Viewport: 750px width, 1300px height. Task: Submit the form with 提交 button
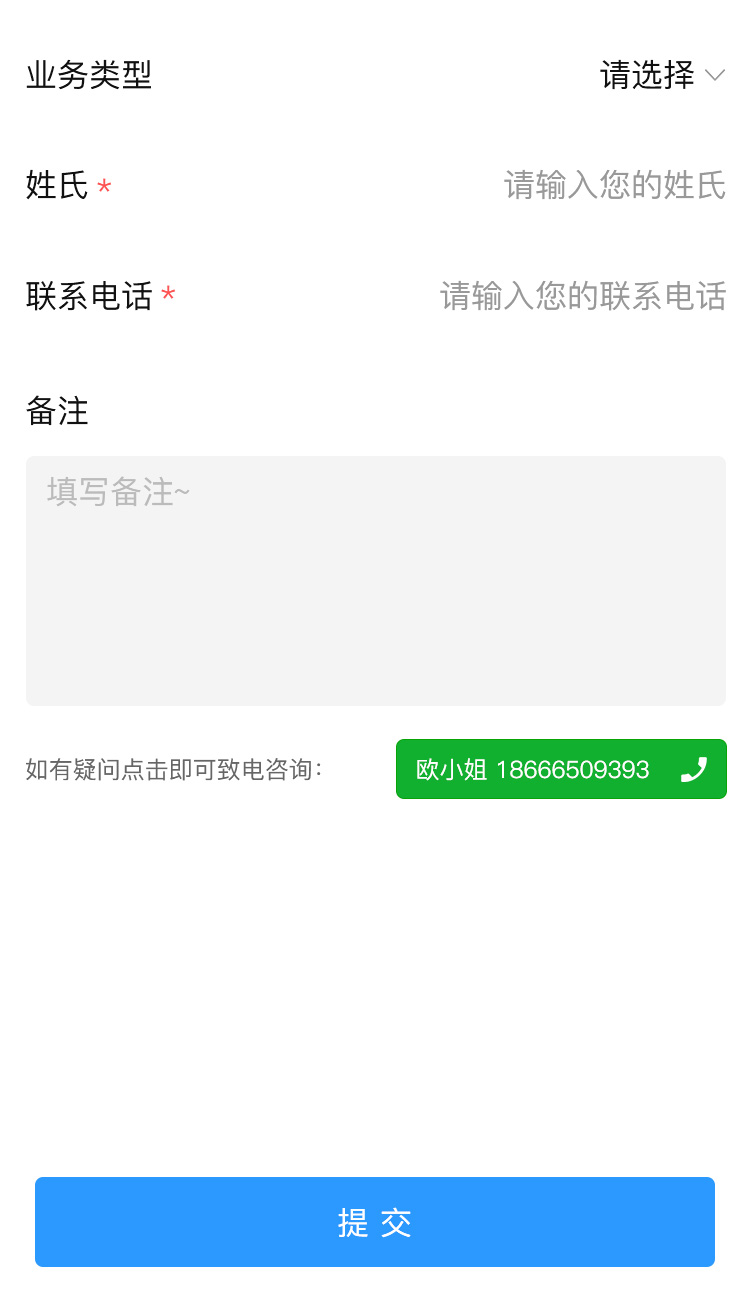pyautogui.click(x=375, y=1222)
